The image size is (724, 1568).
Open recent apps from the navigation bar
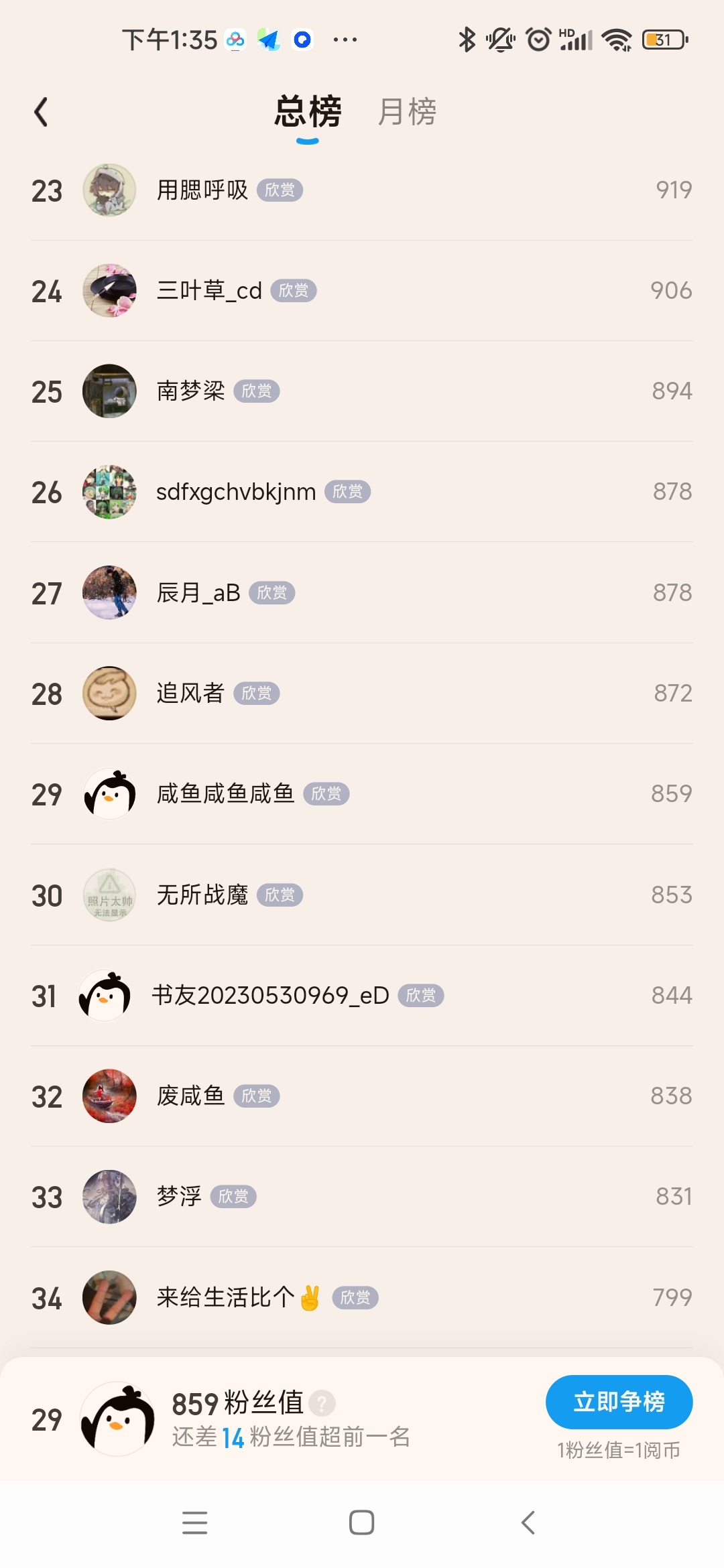pos(194,1522)
